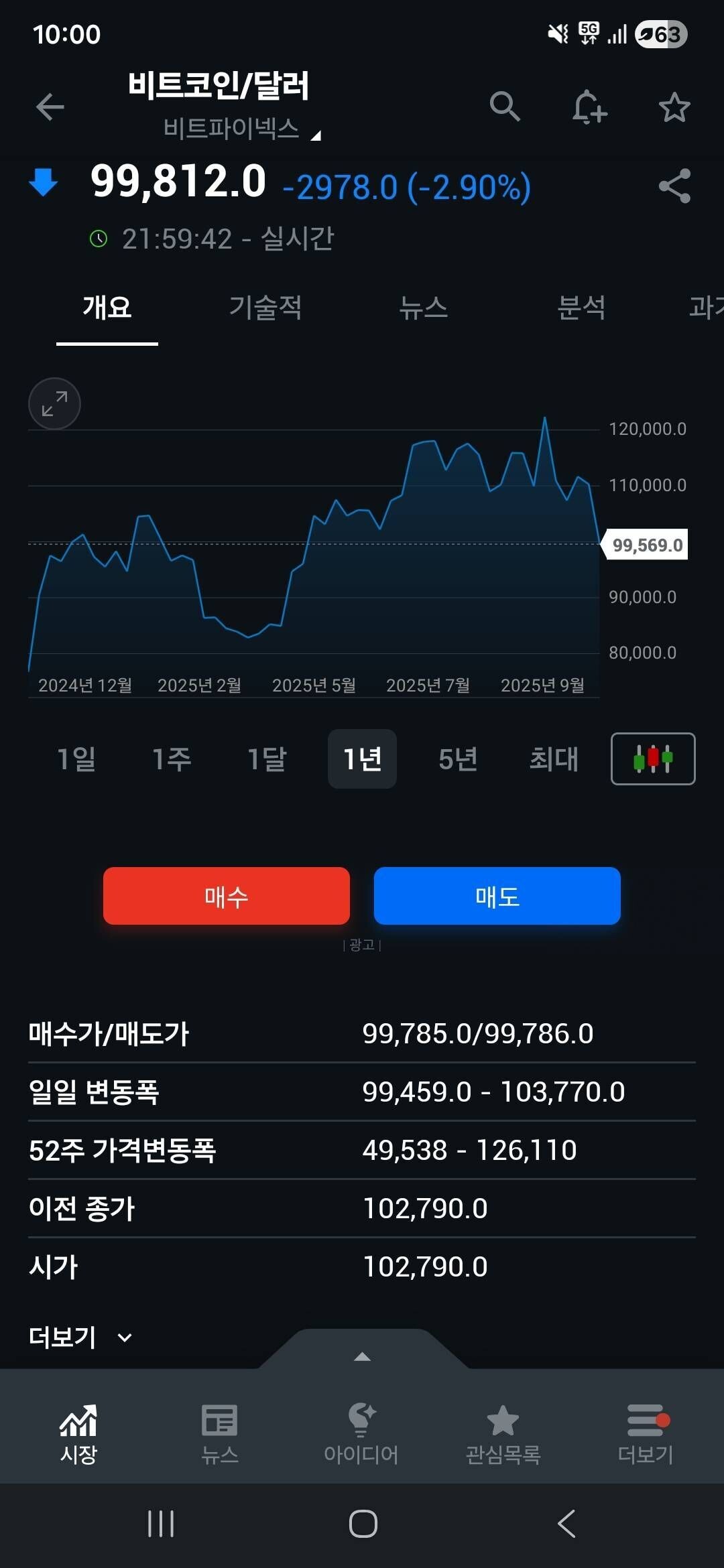Collapse the bottom sheet arrow above navigation
This screenshot has height=1568, width=724.
click(x=362, y=1356)
